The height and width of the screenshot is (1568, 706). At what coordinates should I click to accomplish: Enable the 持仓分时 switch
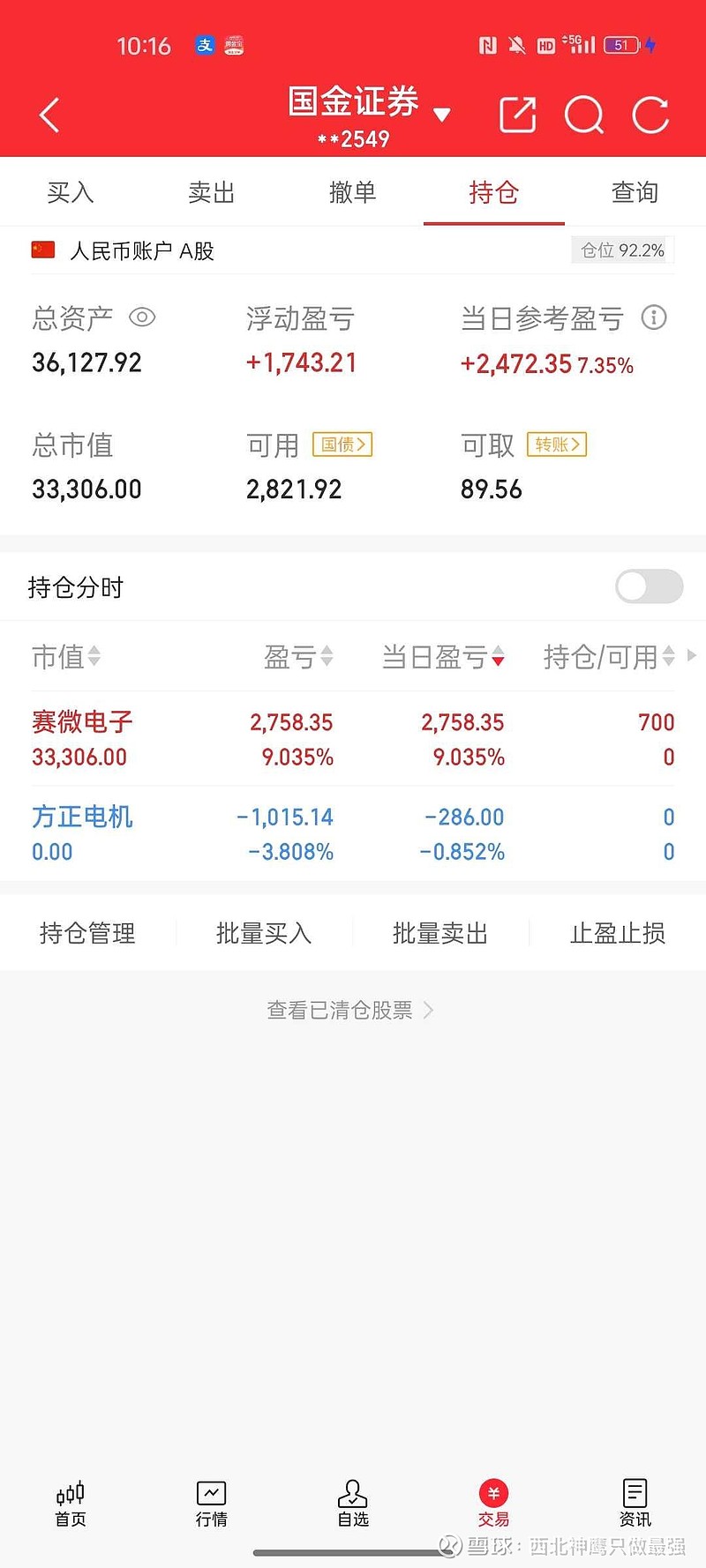point(649,586)
